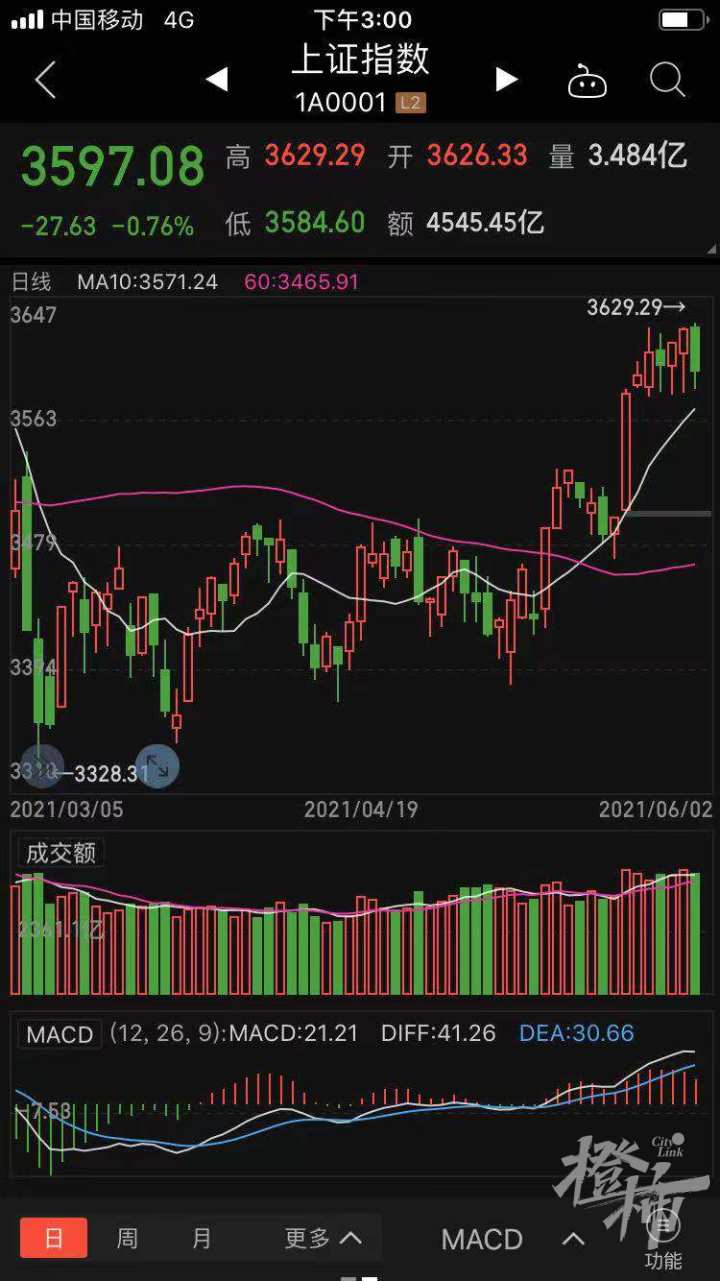Switch to the 月 monthly chart

202,1238
